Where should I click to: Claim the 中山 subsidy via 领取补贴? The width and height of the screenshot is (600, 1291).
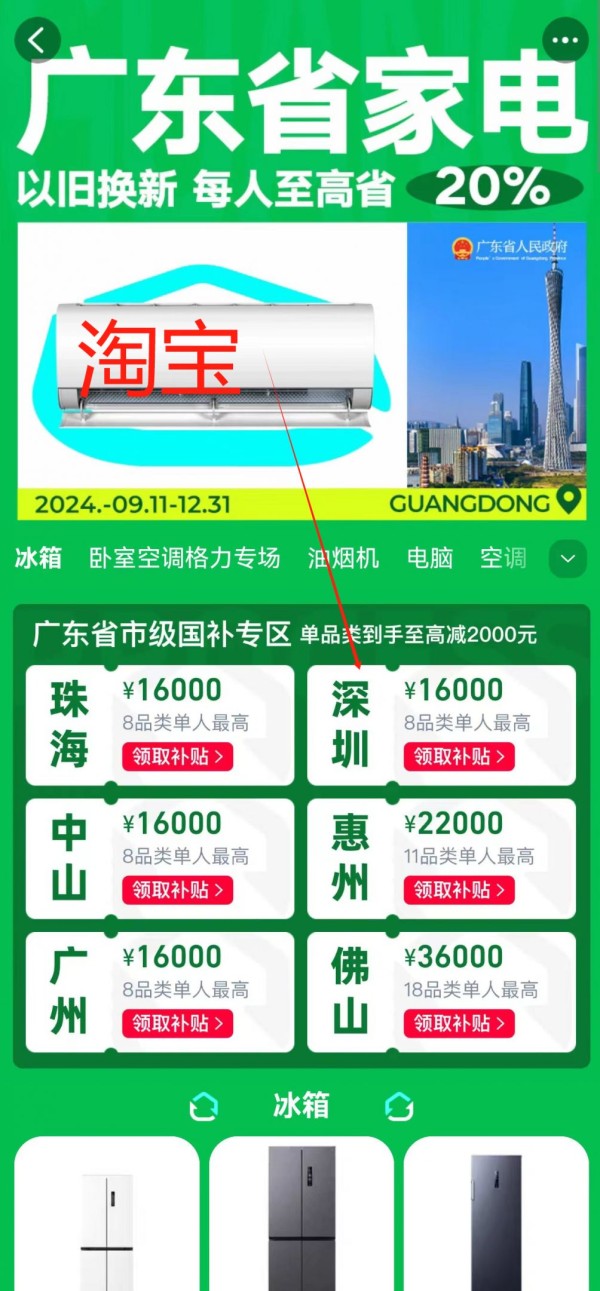[177, 889]
